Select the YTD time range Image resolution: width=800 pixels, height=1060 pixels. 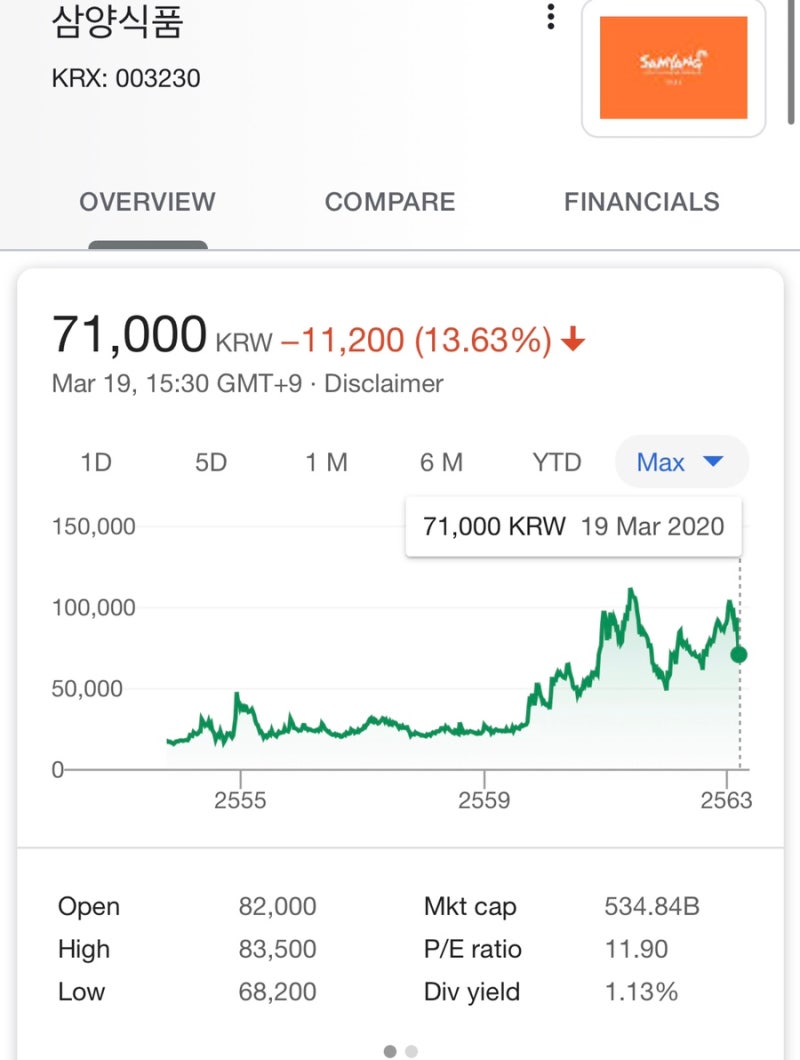click(x=556, y=462)
